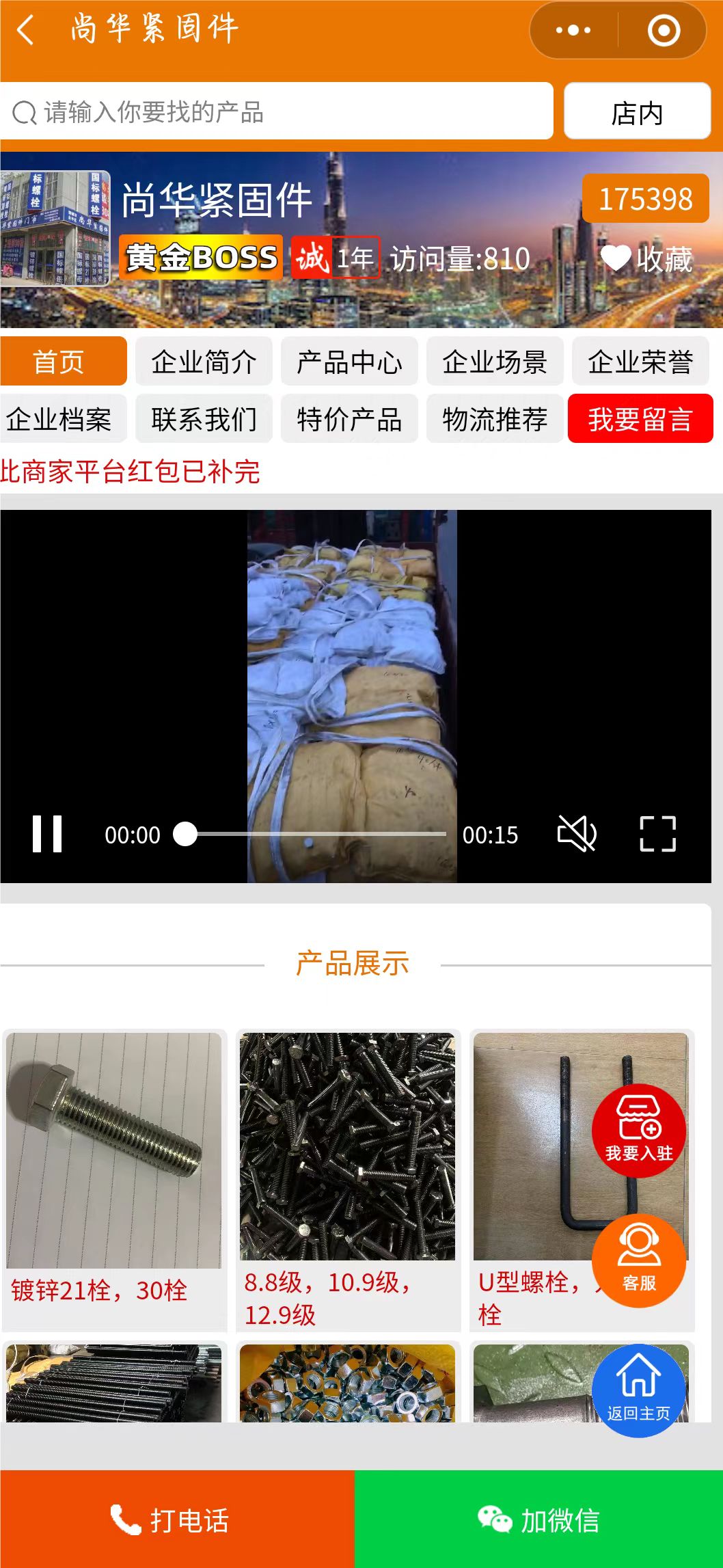This screenshot has height=1568, width=723.
Task: Open 联系我们 section
Action: [x=204, y=419]
